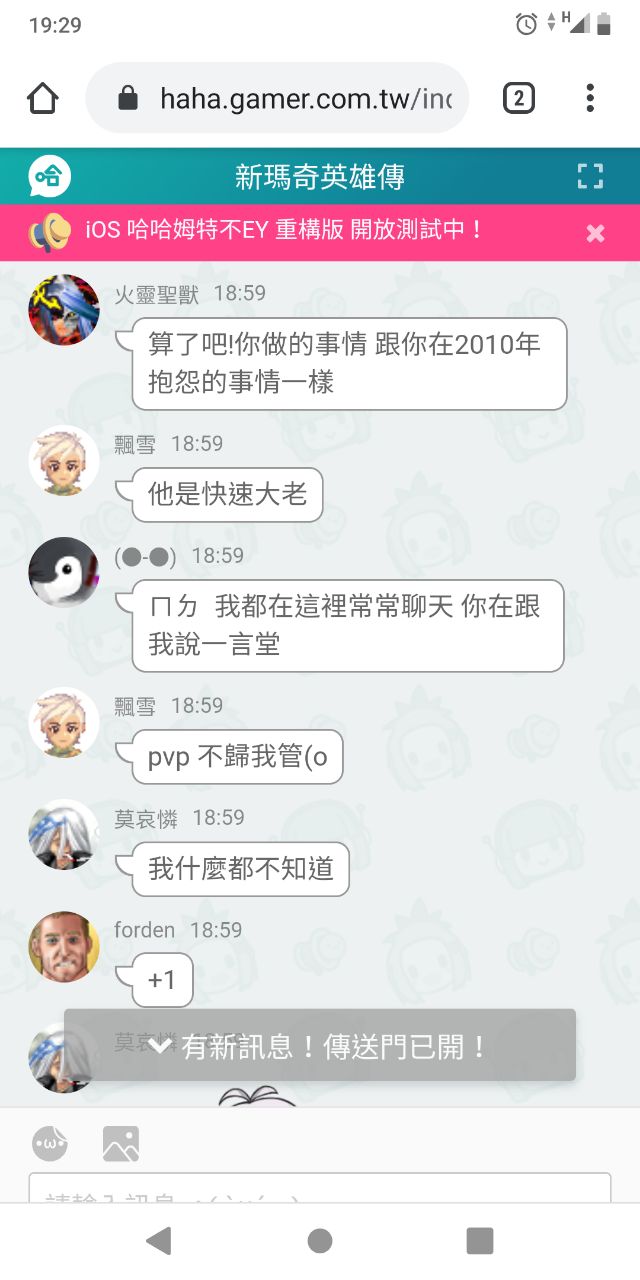
Task: Open the browser tab switcher
Action: click(518, 98)
